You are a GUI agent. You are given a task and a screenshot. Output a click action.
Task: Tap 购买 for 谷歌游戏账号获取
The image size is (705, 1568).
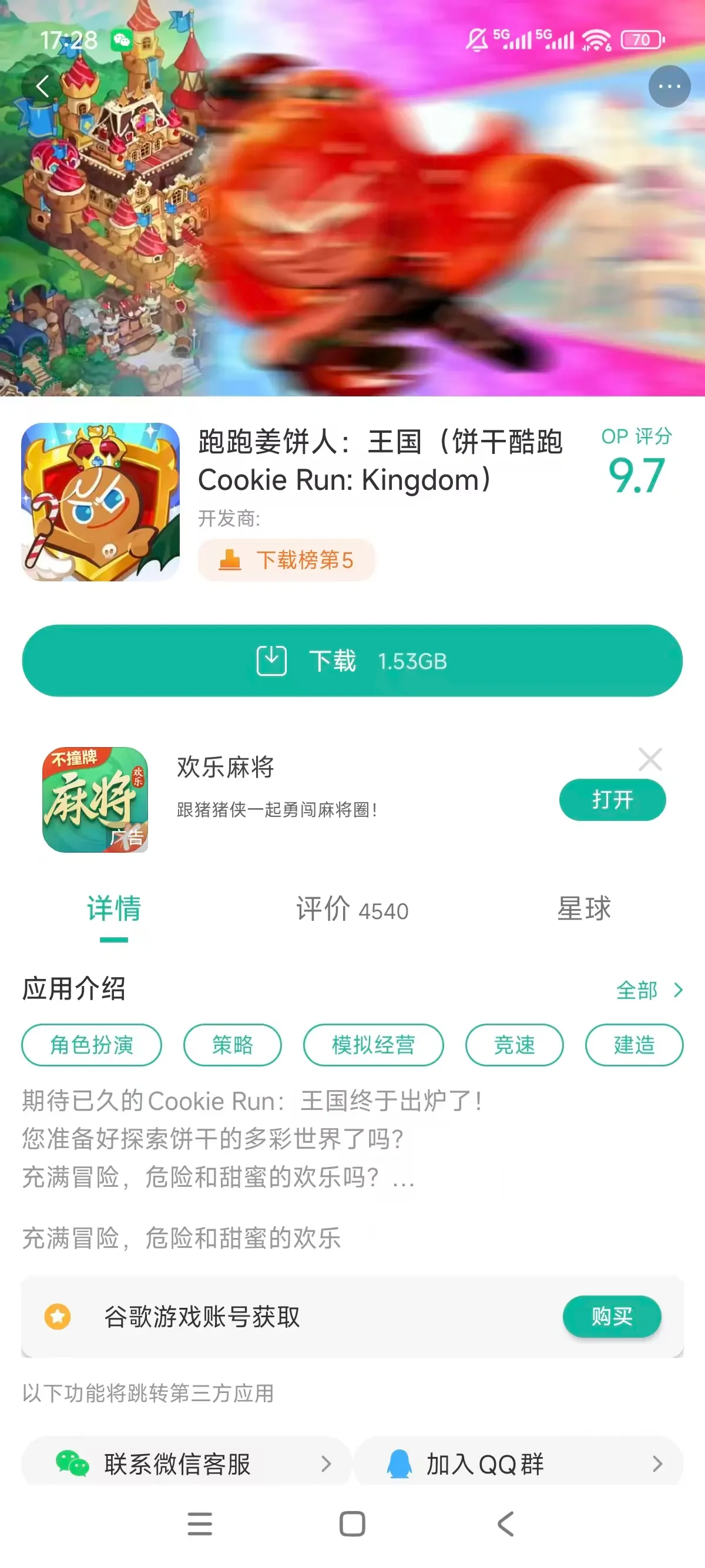click(611, 1316)
